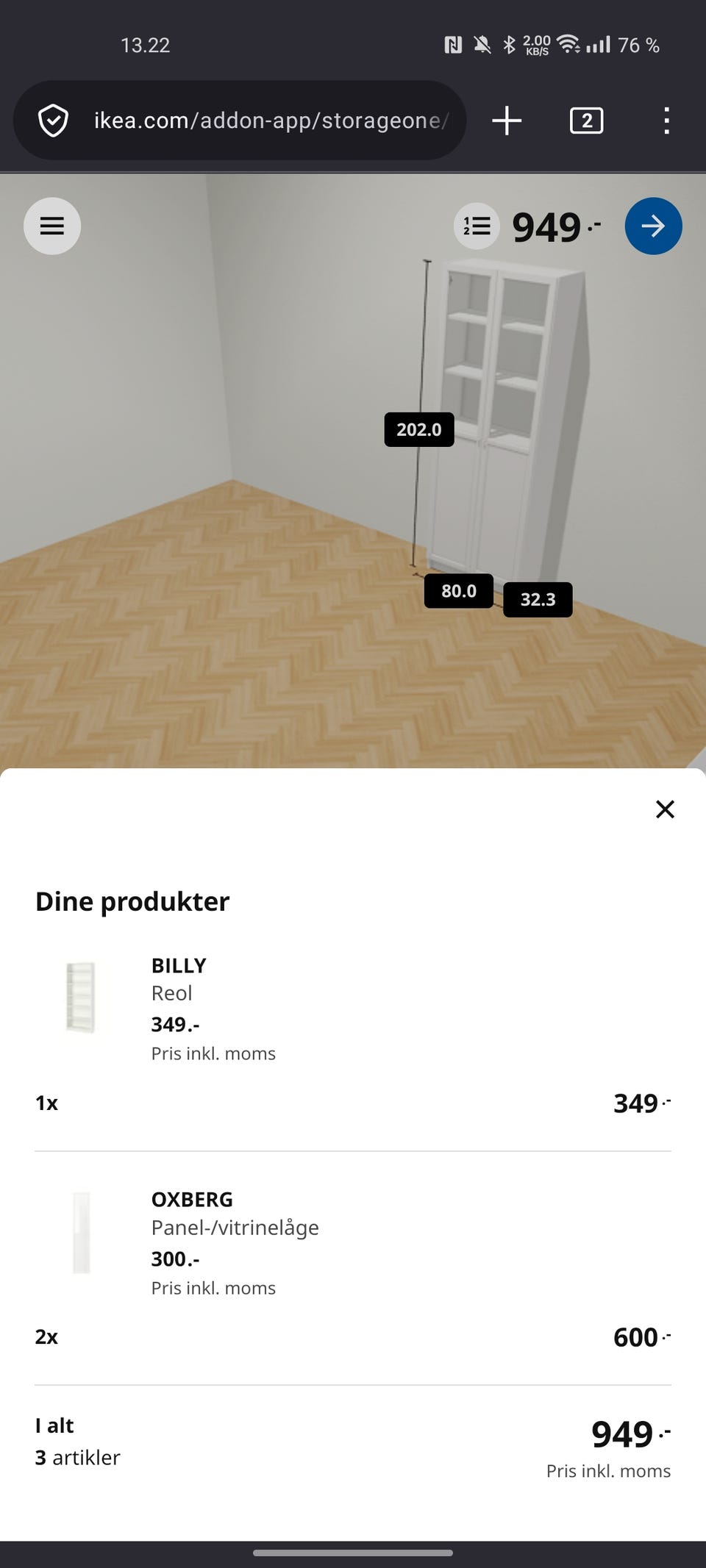This screenshot has height=1568, width=706.
Task: Select the OXBERG door thumbnail
Action: [81, 1231]
